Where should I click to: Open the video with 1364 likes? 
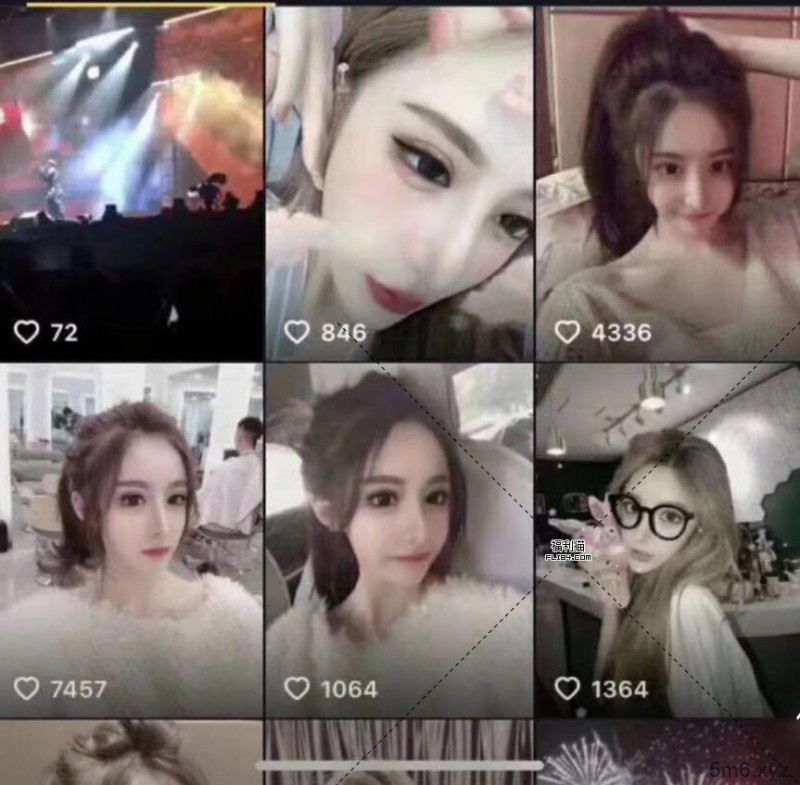coord(668,540)
